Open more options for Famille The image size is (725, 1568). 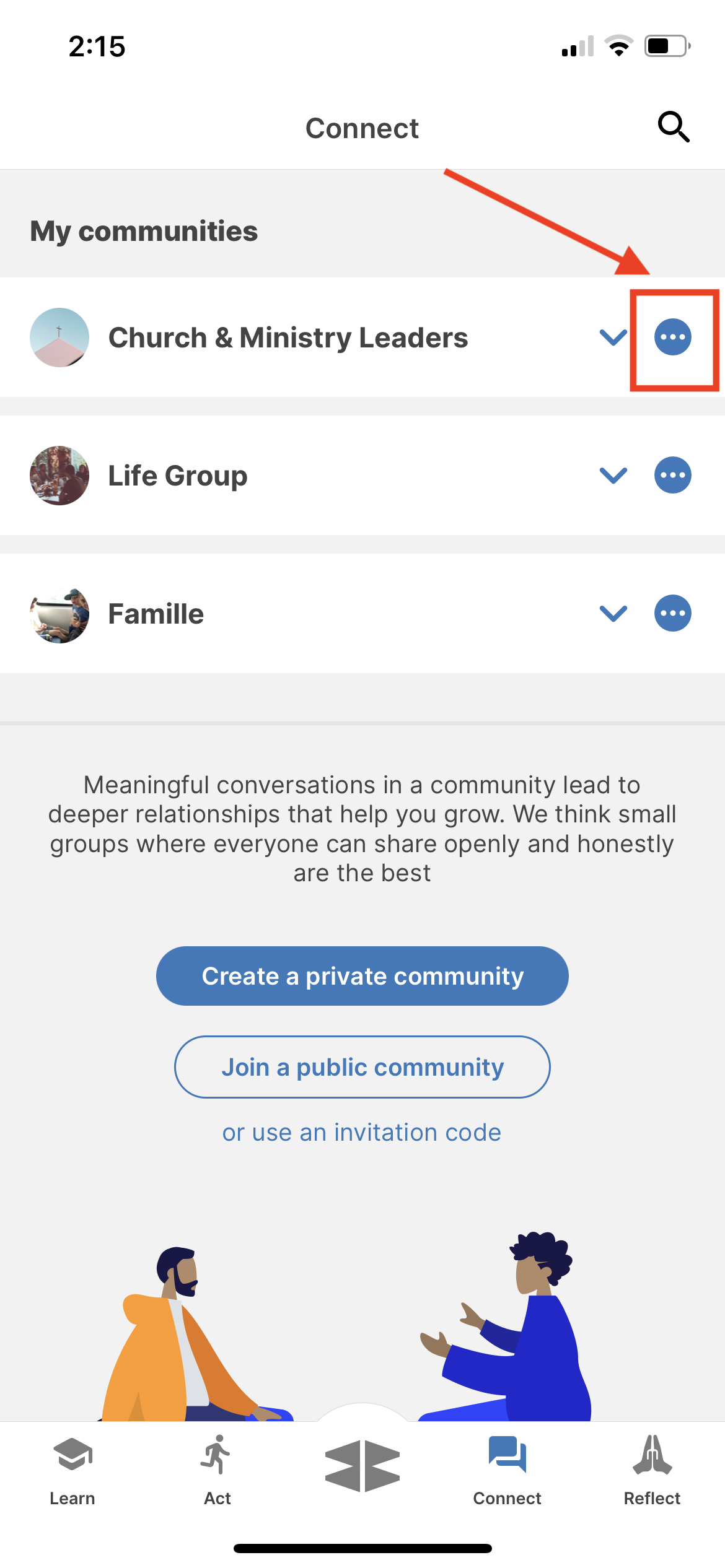point(673,613)
